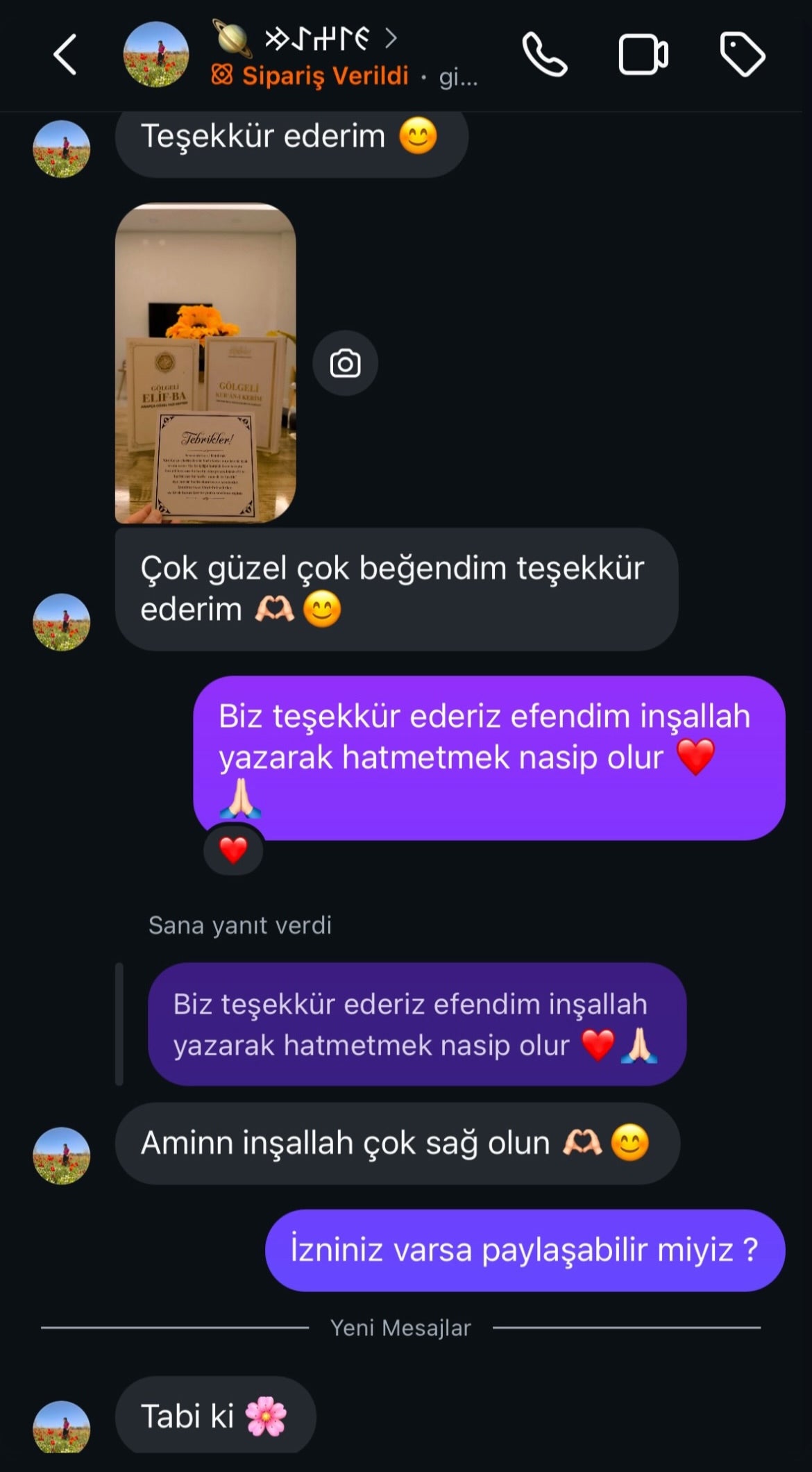Screen dimensions: 812x1472
Task: Go back to the messages list
Action: point(65,54)
